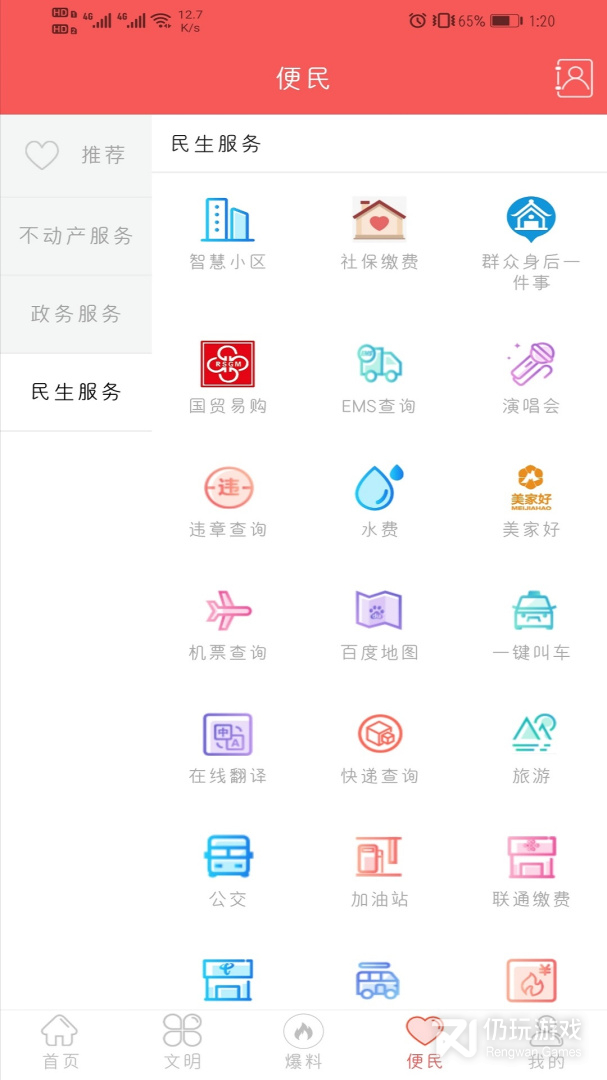Launch 国贸易购 shopping

pos(228,377)
